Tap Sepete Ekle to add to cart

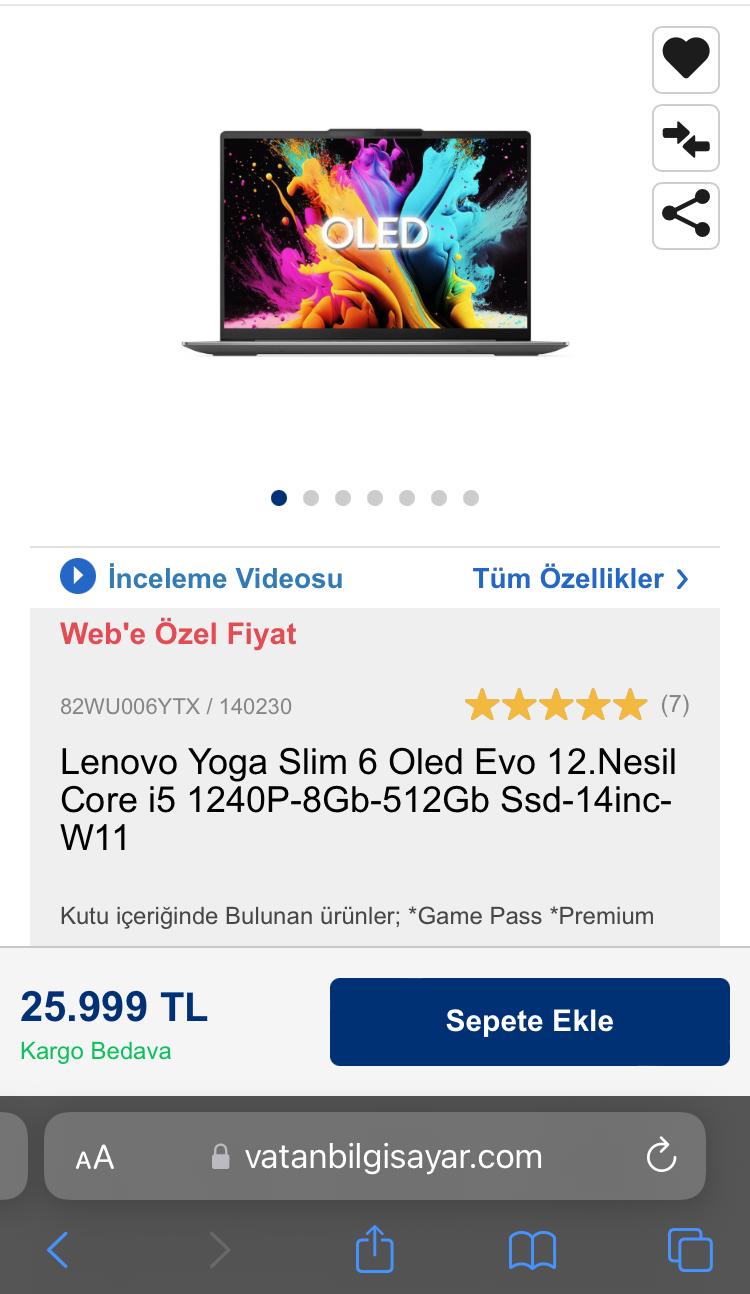pos(529,1021)
